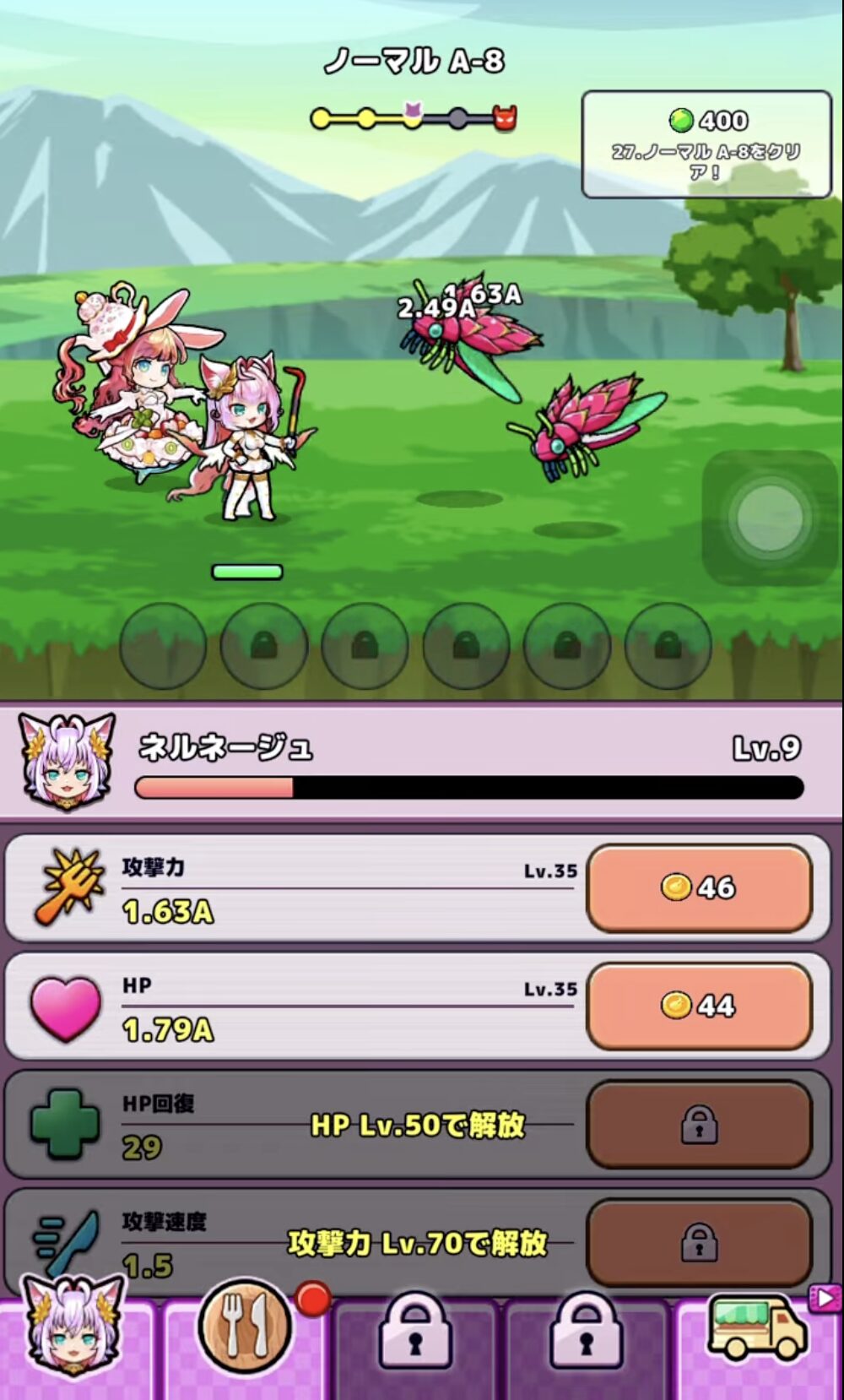Tap the locked 攻撃速度 upgrade button
Image resolution: width=844 pixels, height=1400 pixels.
tap(699, 1242)
